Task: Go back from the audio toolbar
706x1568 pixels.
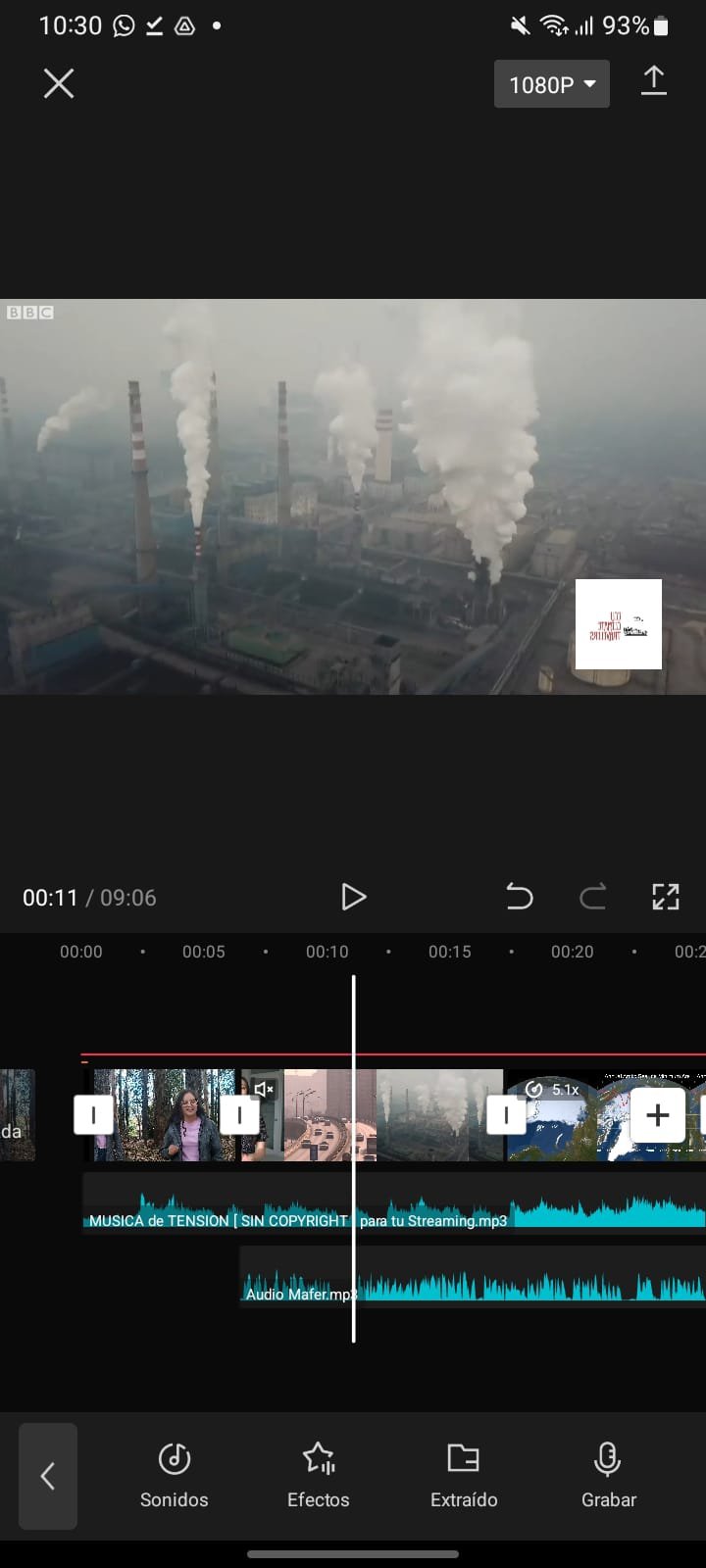Action: [x=48, y=1476]
